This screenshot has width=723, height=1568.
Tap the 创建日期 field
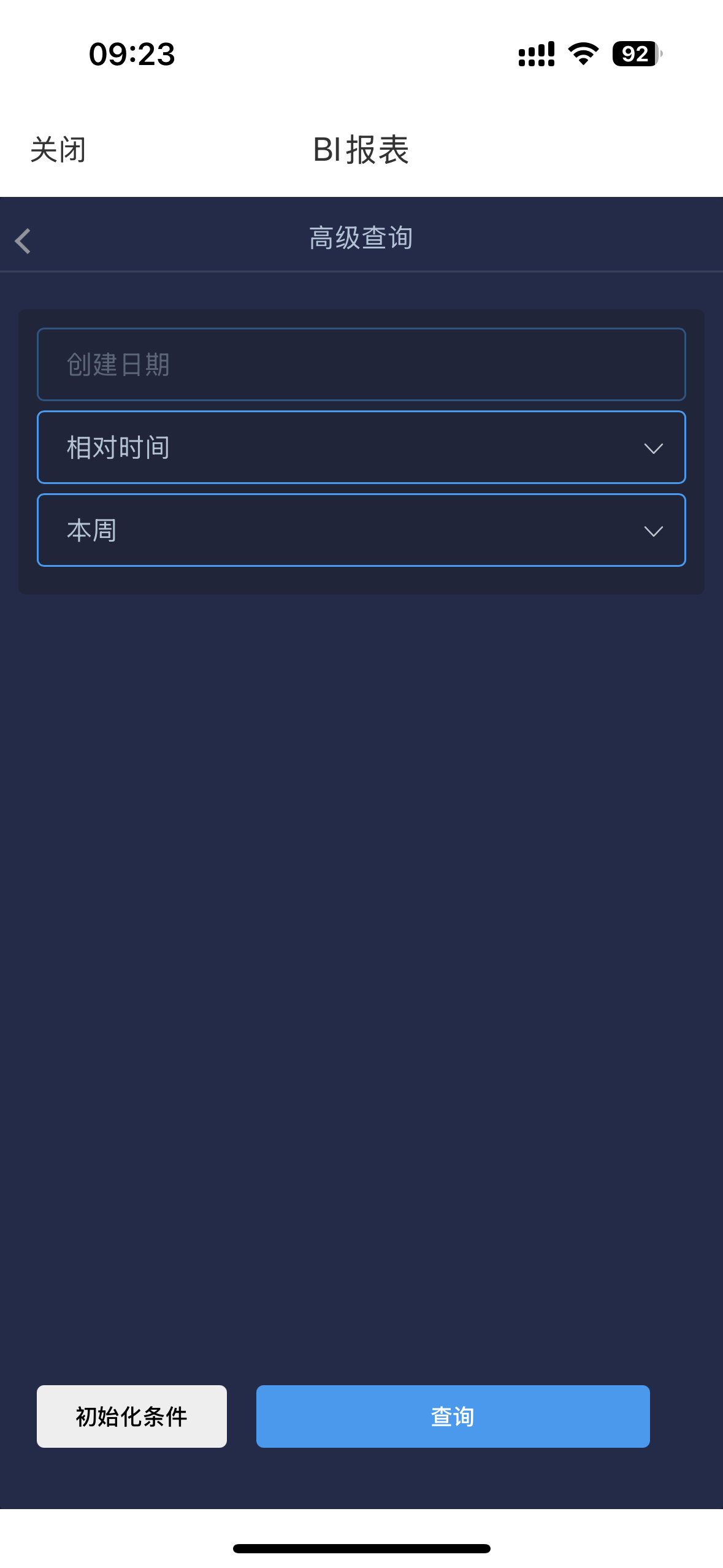[x=361, y=364]
